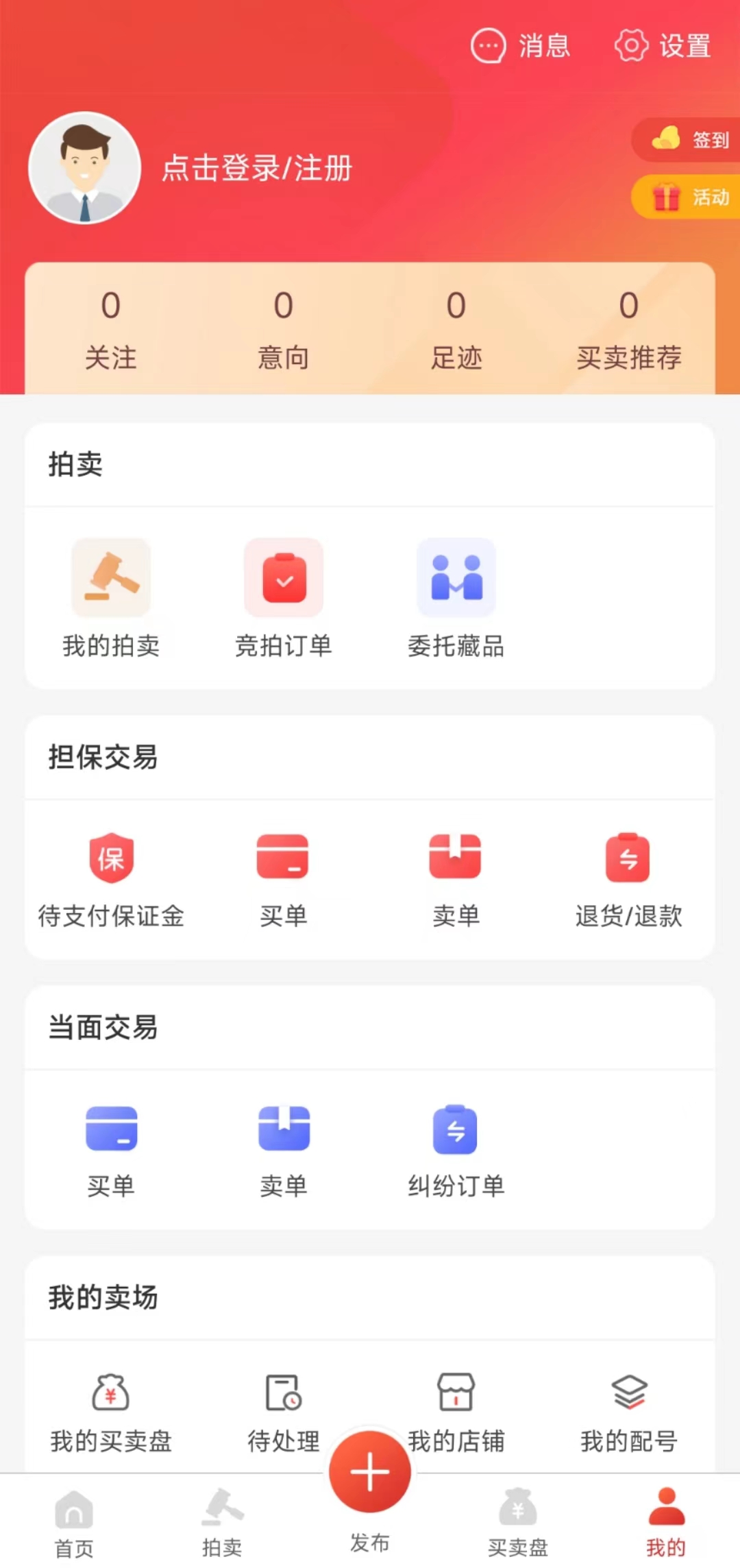Screen dimensions: 740x1568
Task: Open the 设置 settings gear
Action: point(631,45)
